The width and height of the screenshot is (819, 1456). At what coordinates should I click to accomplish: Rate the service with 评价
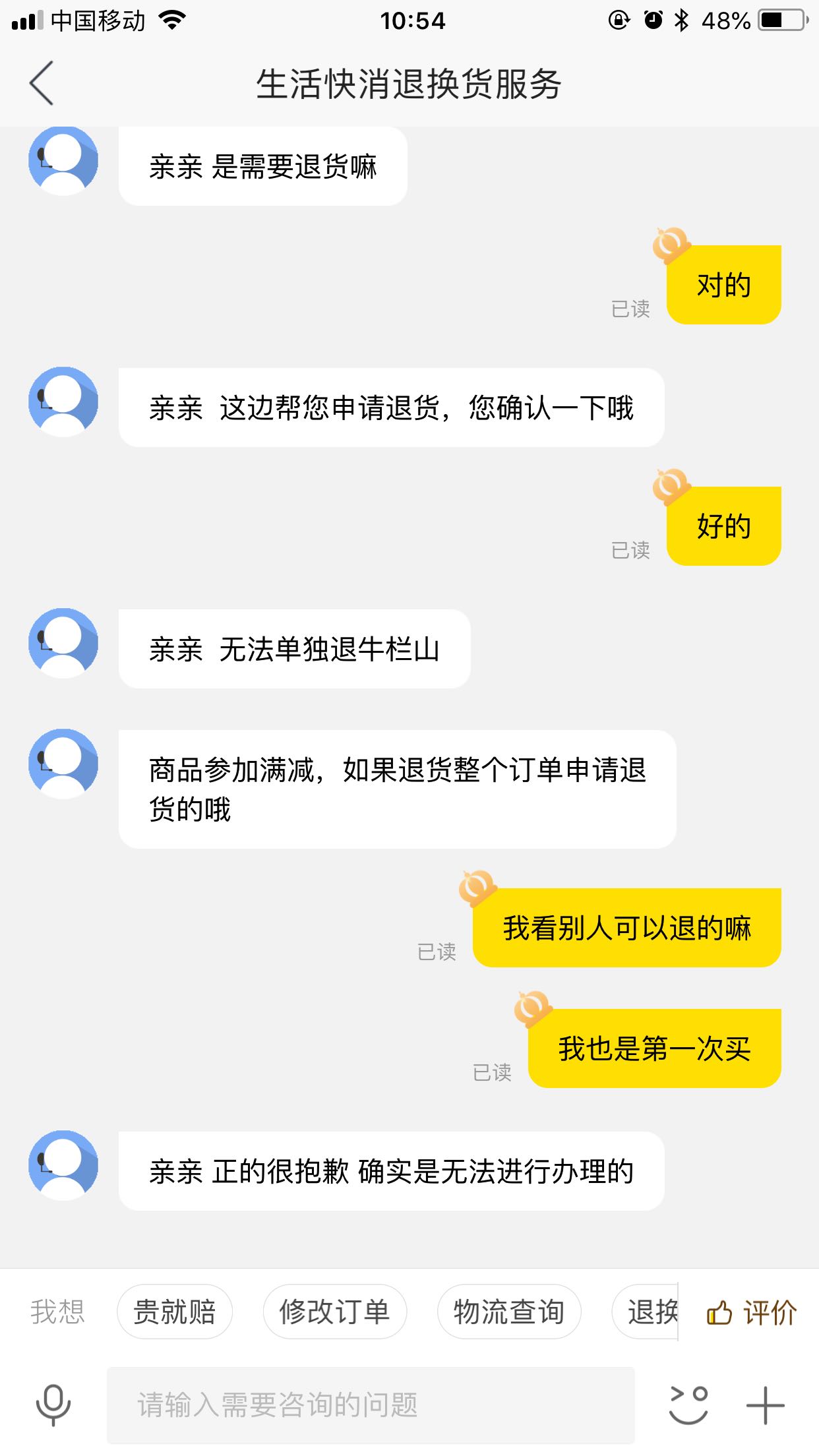[752, 1312]
